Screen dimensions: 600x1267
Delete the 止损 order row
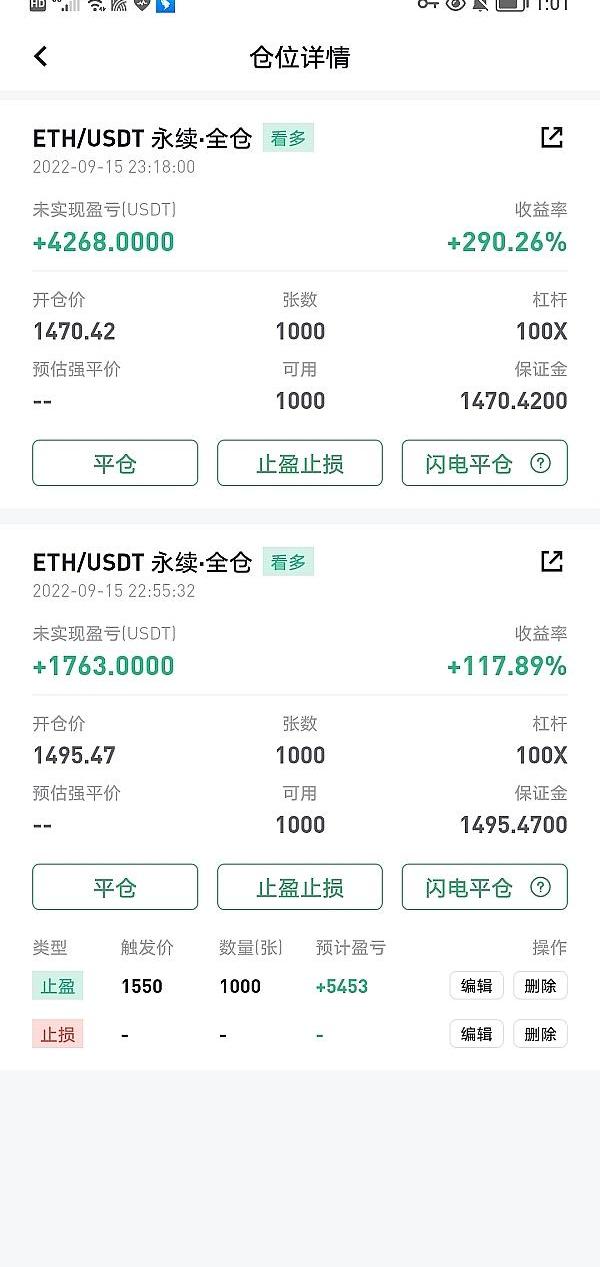pos(540,1034)
